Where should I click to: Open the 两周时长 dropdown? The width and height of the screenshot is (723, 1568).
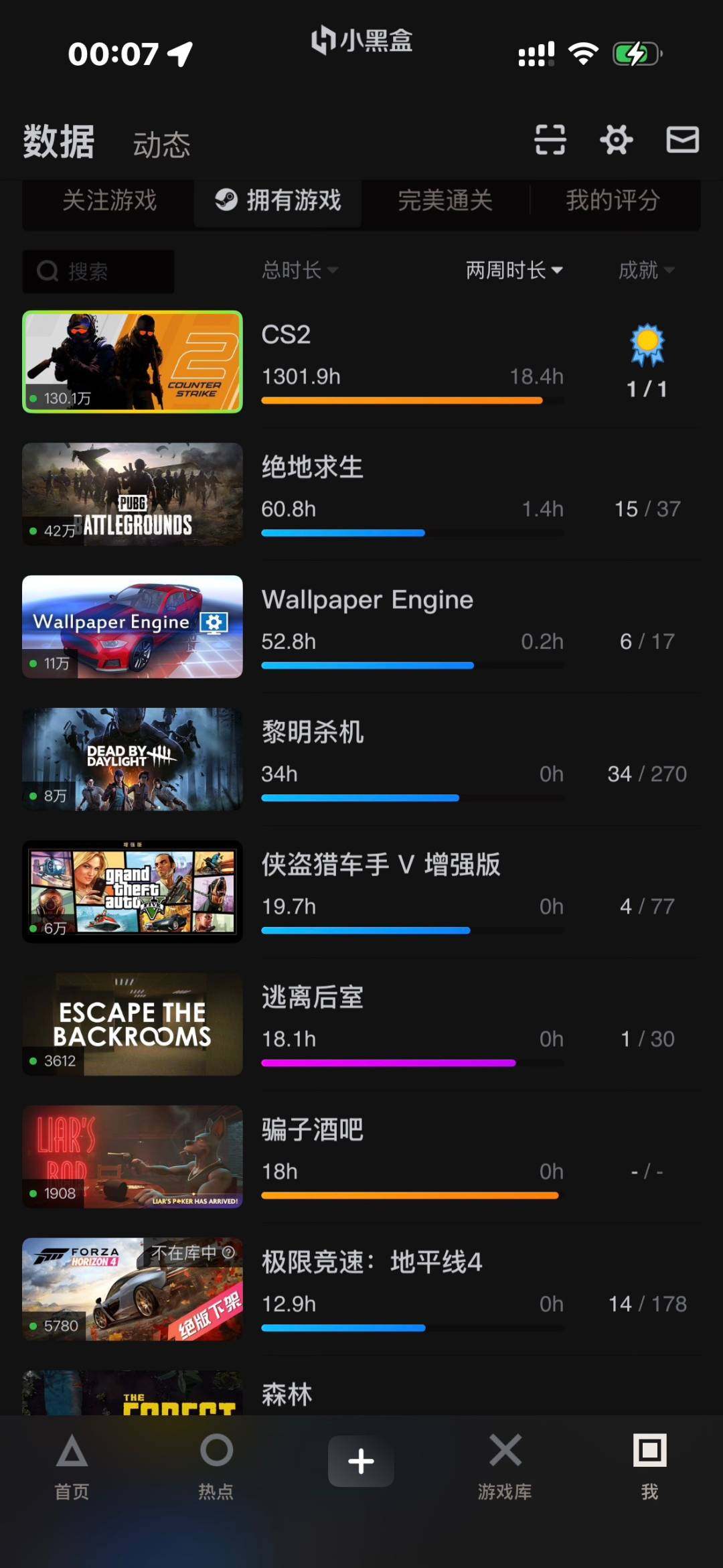[x=514, y=269]
